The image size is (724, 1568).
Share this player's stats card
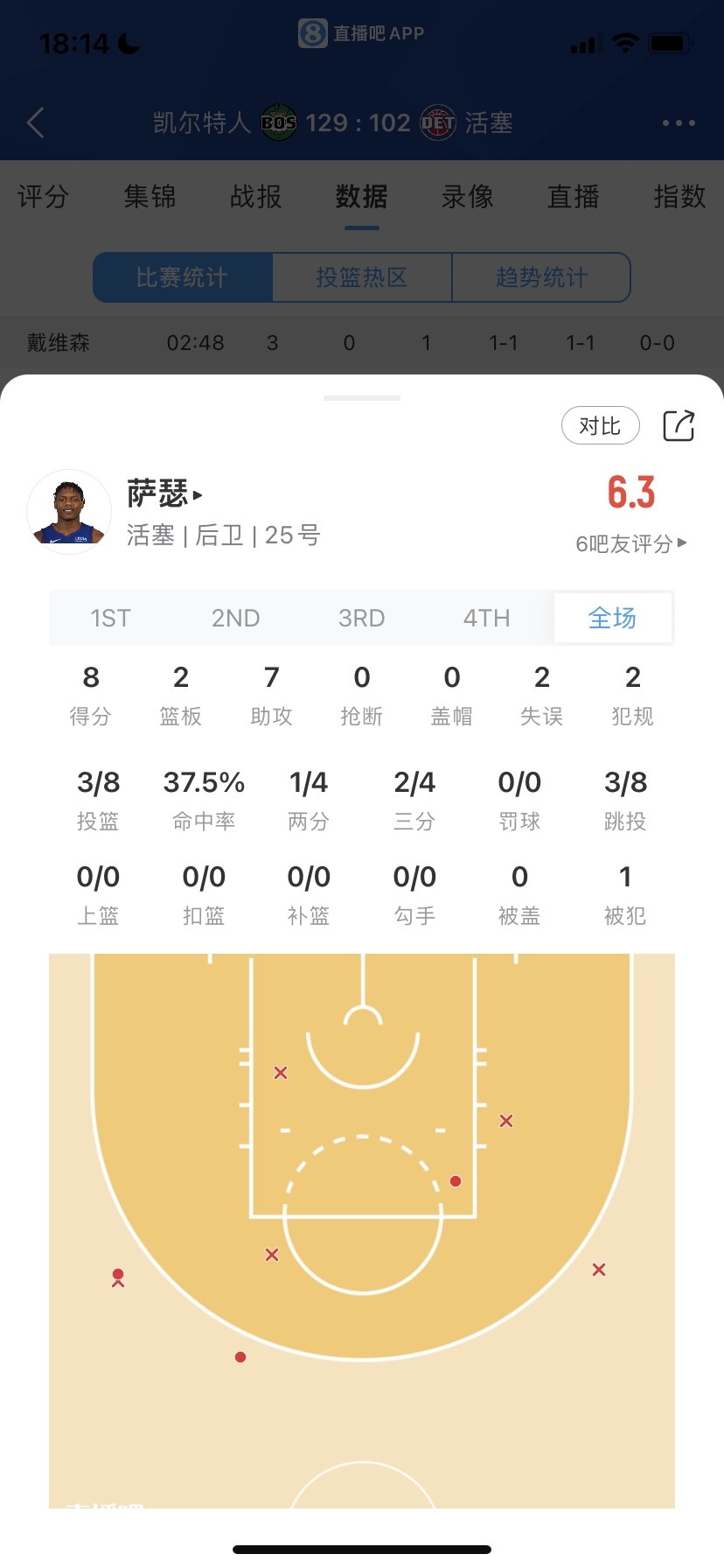[x=679, y=426]
